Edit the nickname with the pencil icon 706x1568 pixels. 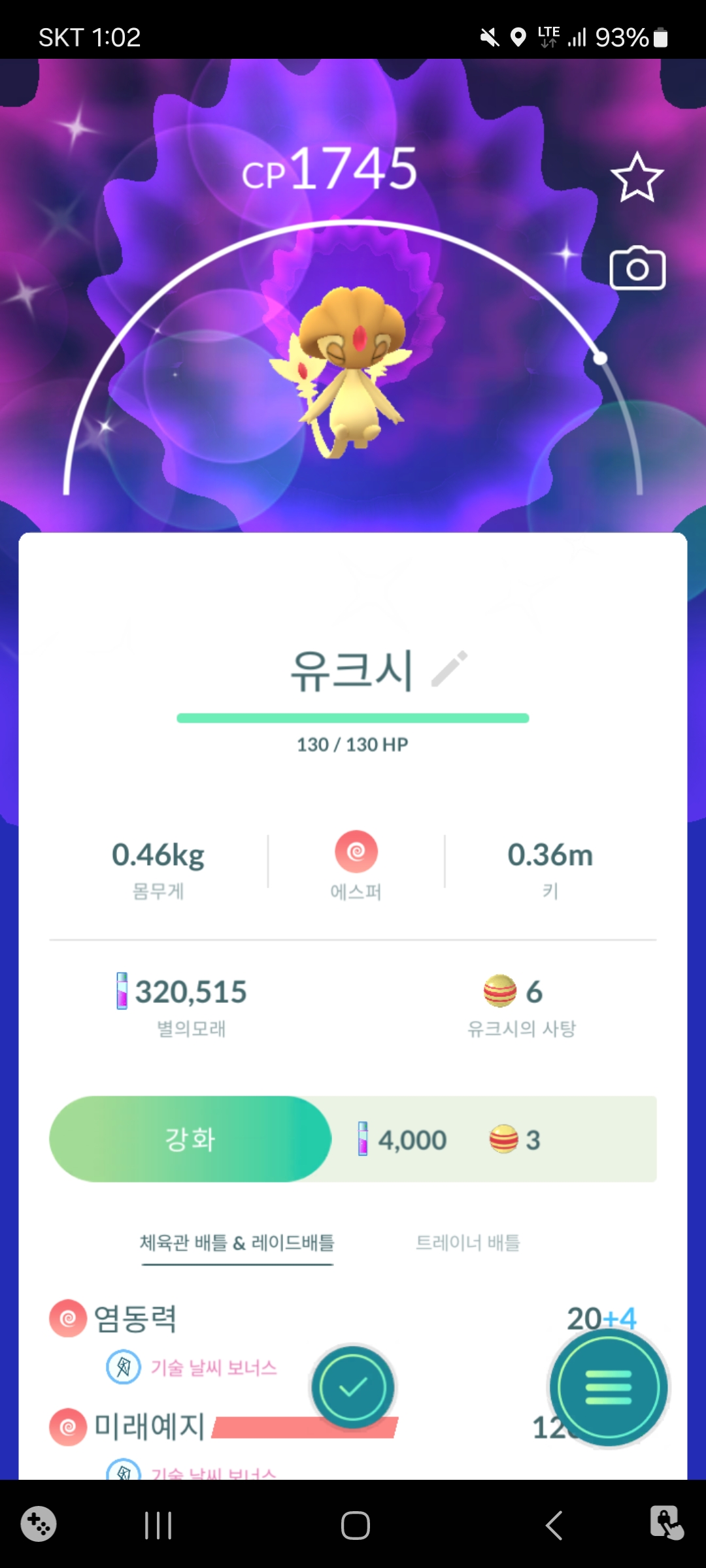point(450,668)
